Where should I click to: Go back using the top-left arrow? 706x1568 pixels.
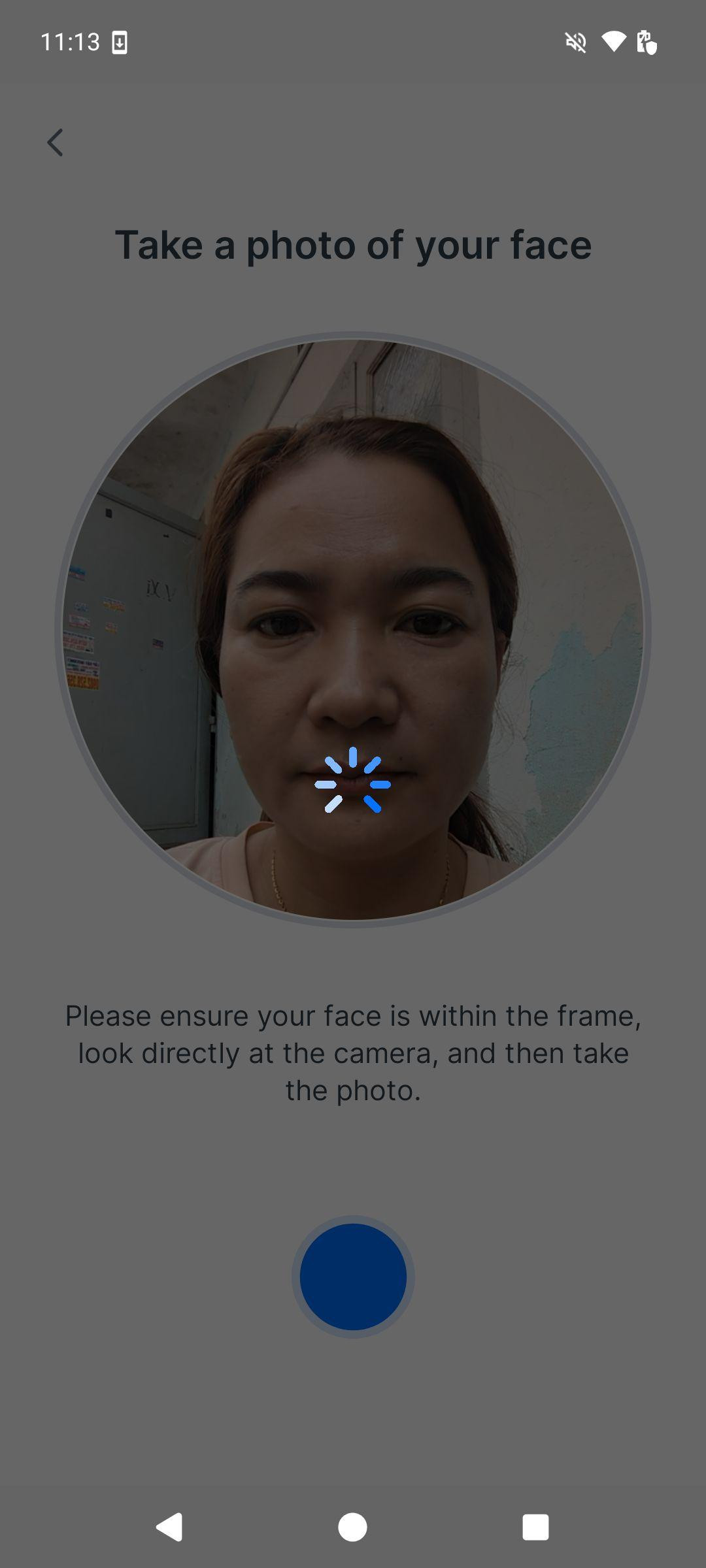pos(55,142)
